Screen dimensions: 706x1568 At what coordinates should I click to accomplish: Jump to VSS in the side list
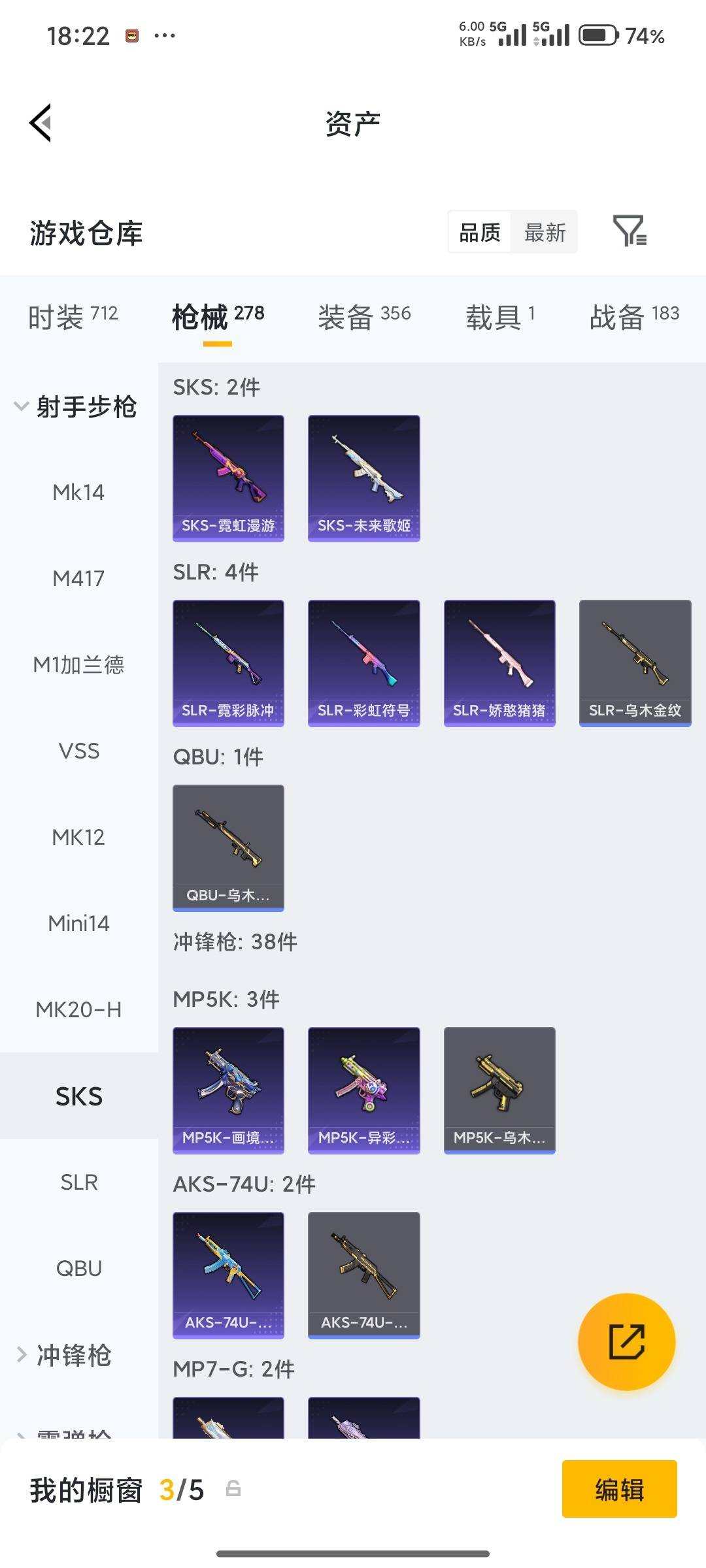click(78, 751)
